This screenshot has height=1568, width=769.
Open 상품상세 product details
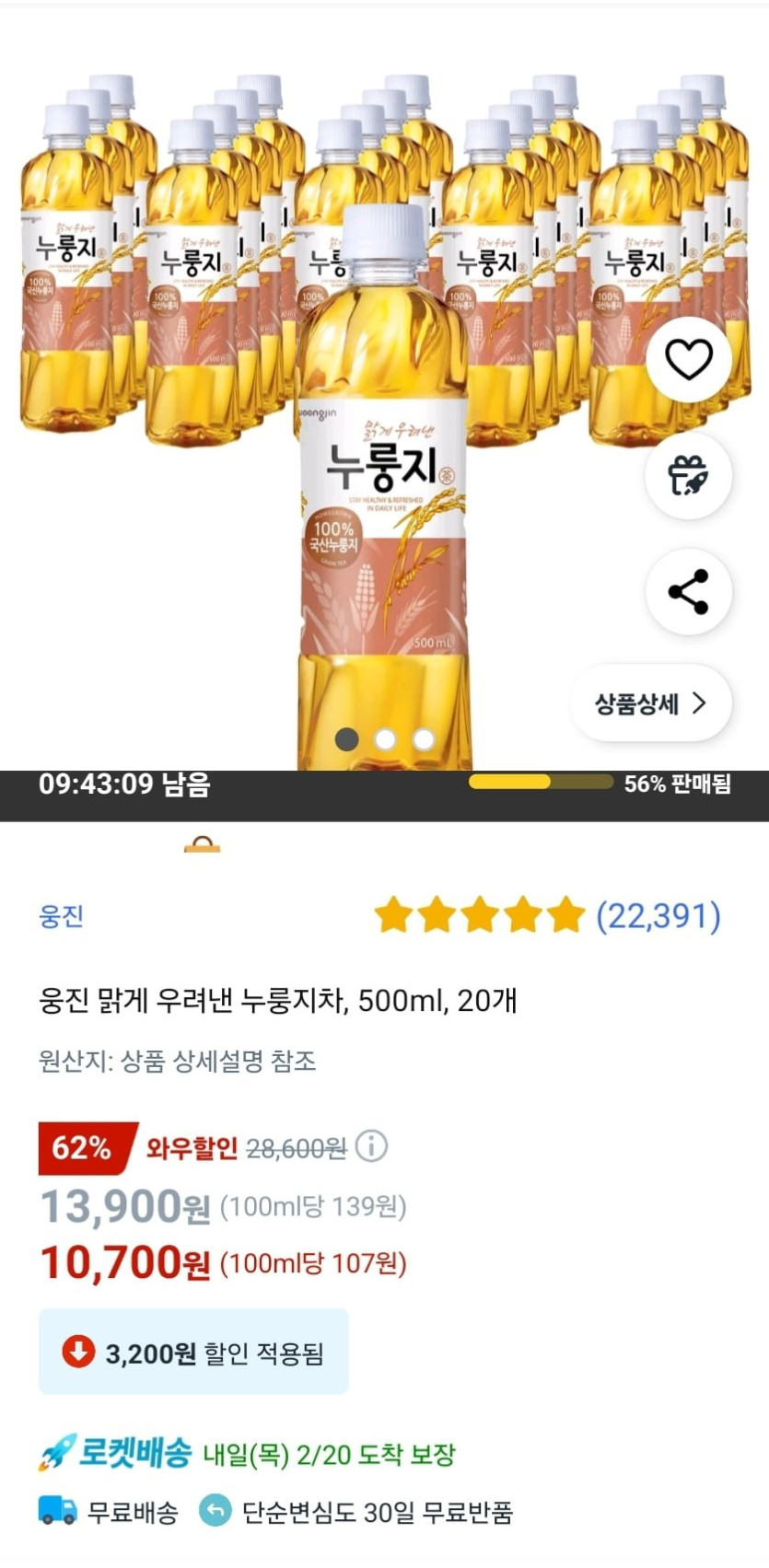tap(650, 703)
